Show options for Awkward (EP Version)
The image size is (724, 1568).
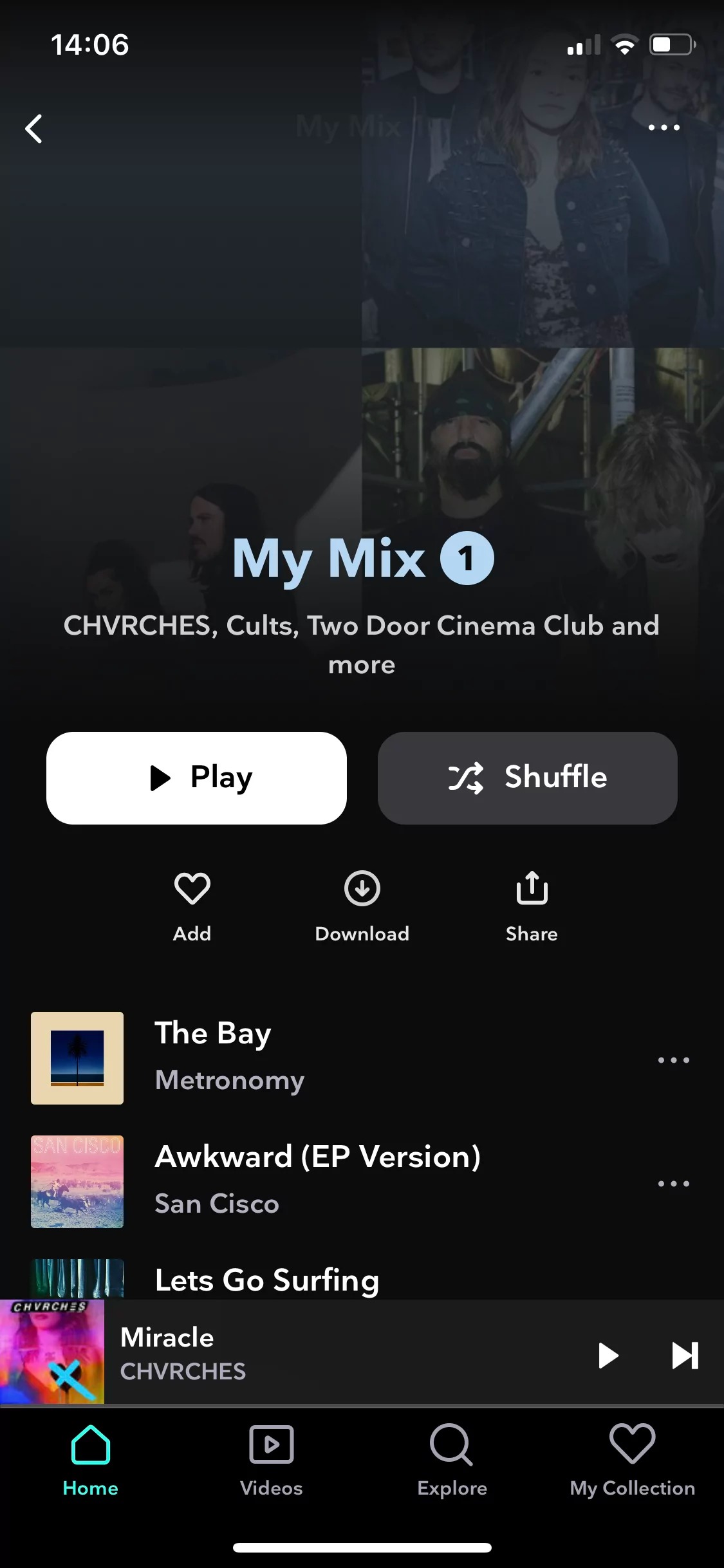(x=673, y=1183)
